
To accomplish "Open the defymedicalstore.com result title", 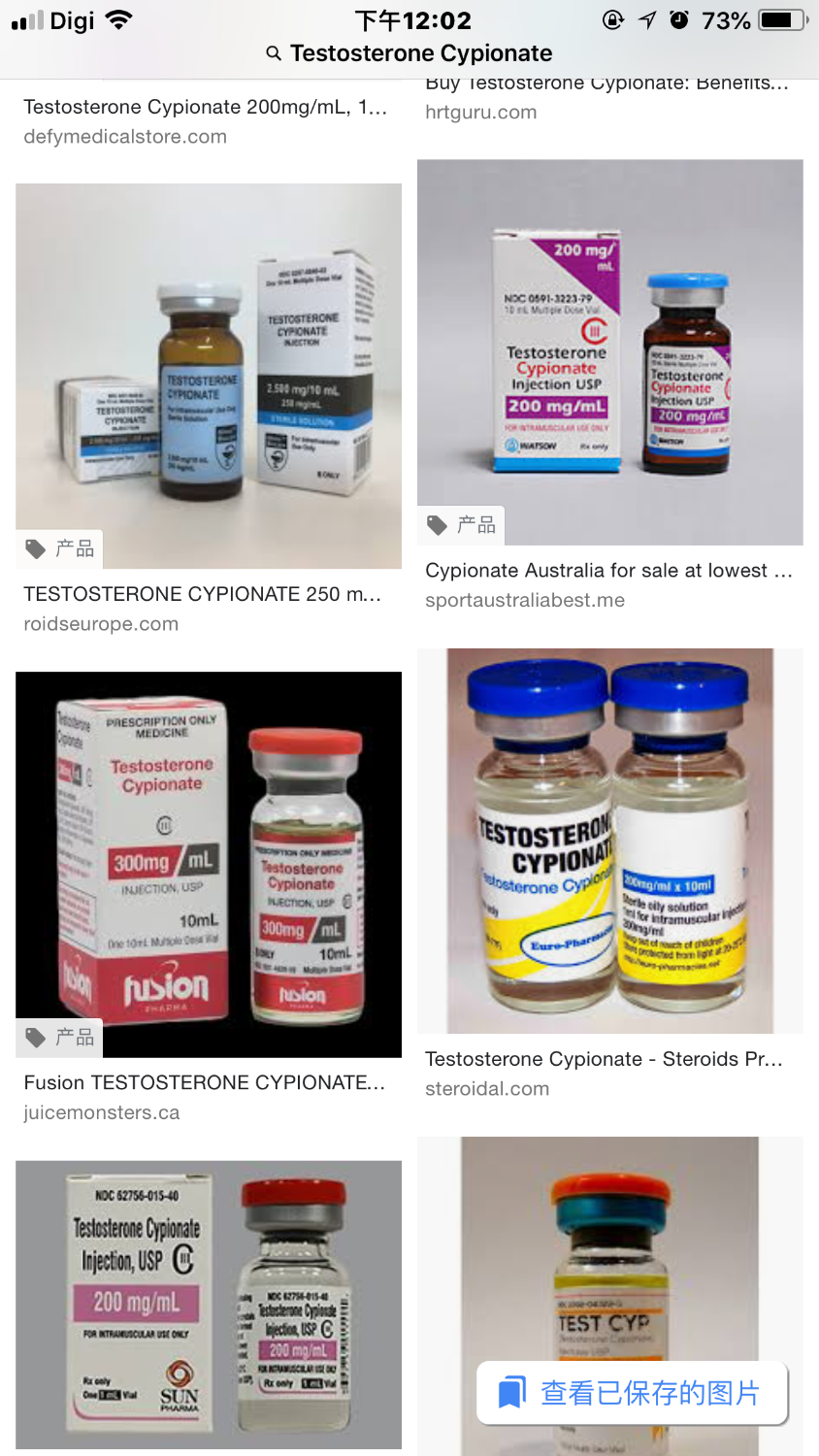I will [x=205, y=107].
